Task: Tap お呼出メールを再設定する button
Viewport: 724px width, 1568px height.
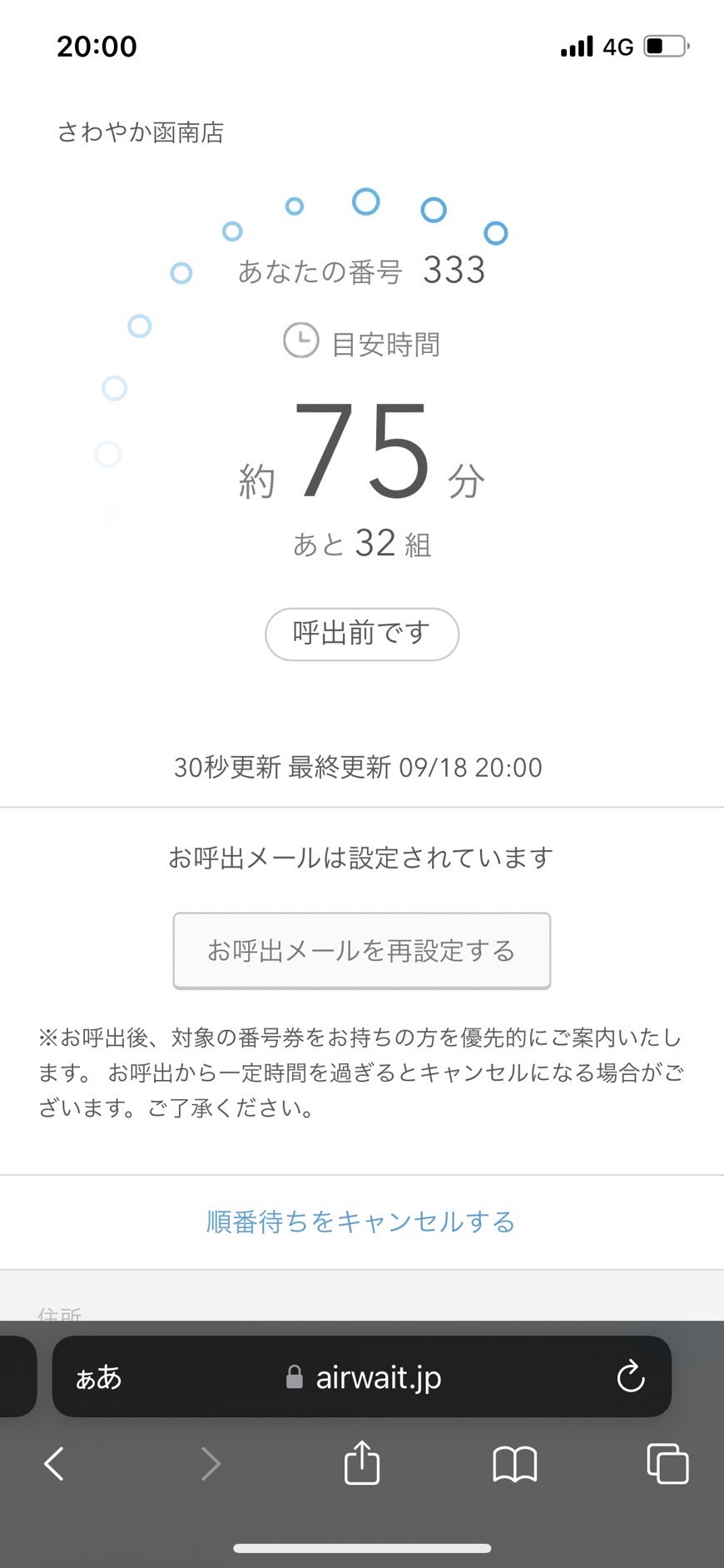Action: 361,950
